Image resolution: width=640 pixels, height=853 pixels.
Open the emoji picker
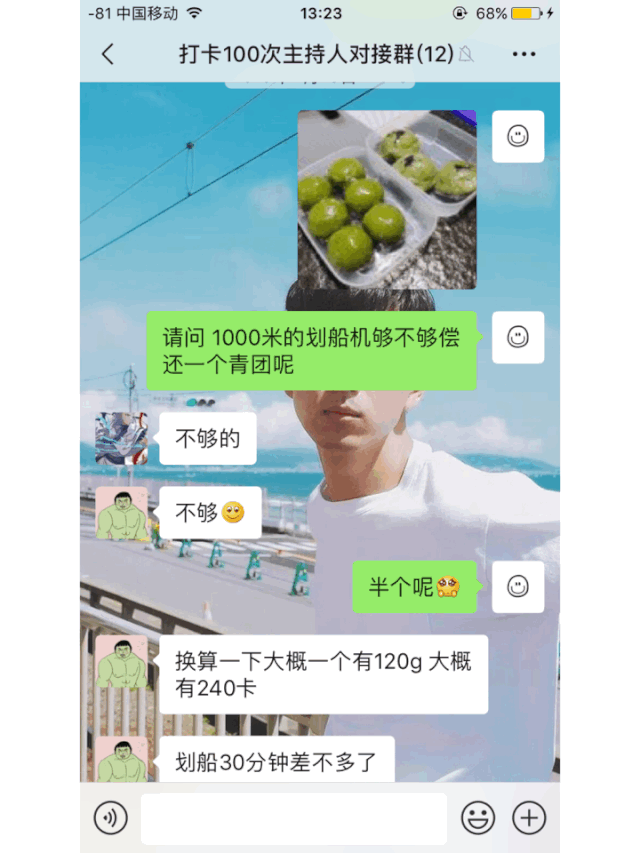[x=478, y=818]
